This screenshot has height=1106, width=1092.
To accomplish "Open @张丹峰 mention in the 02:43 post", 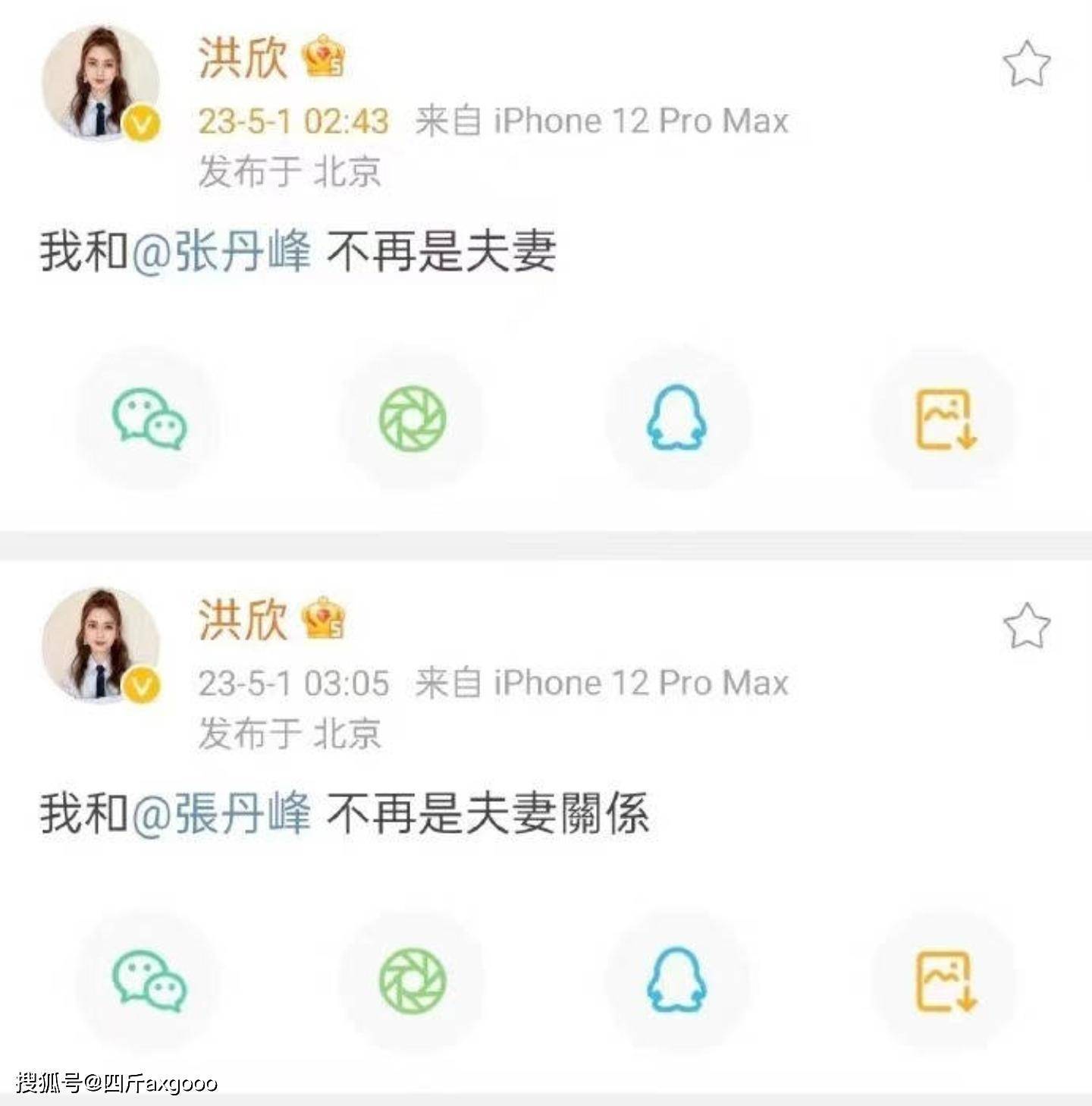I will pyautogui.click(x=221, y=252).
